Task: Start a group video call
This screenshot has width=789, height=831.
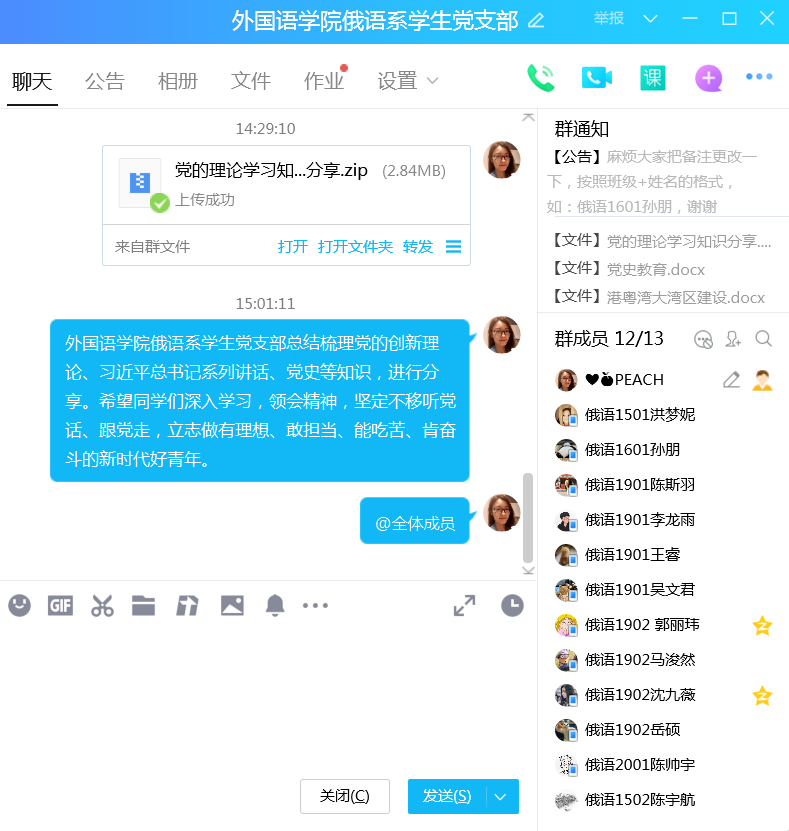Action: click(x=596, y=78)
